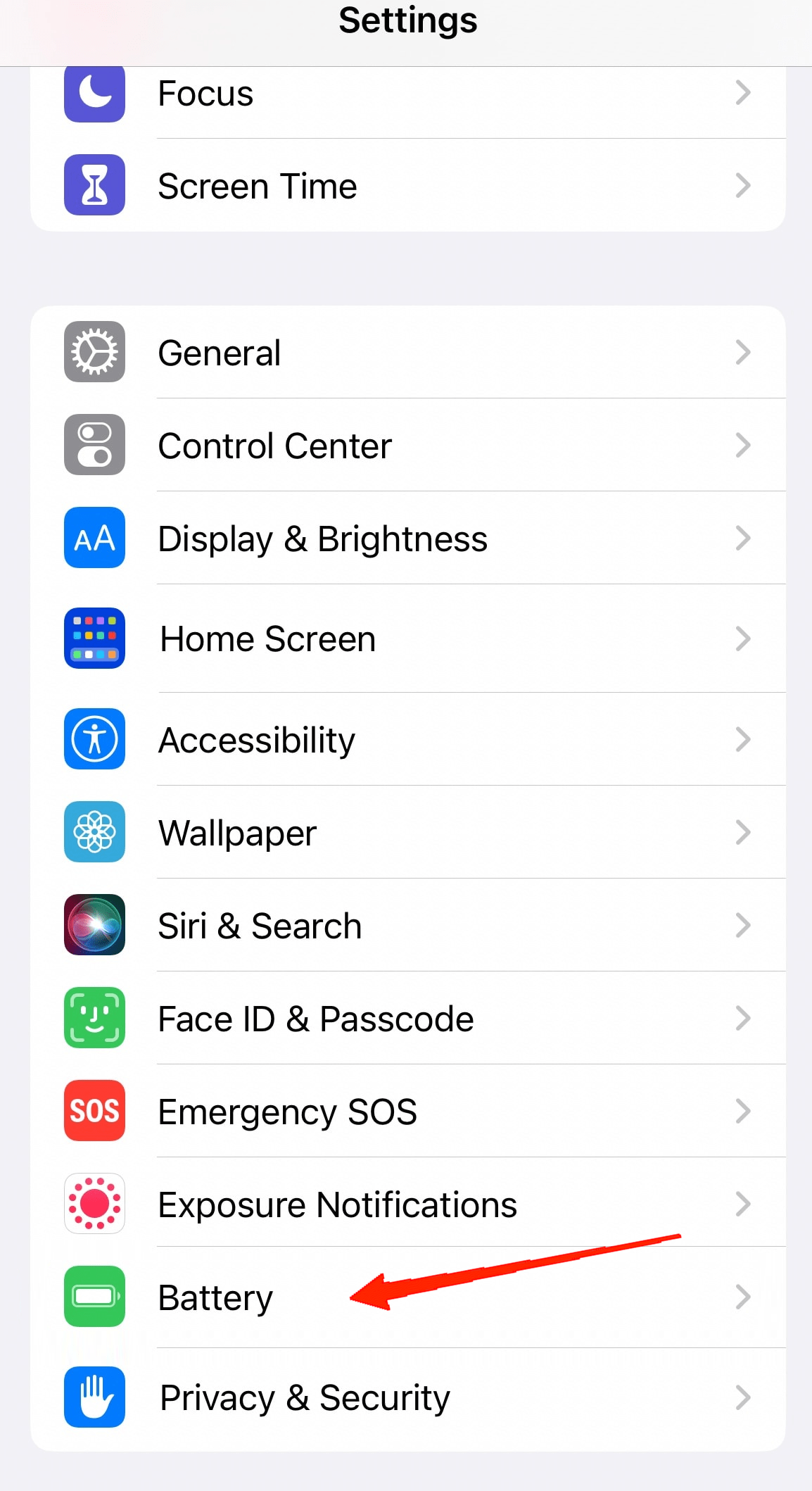Expand the Battery row chevron
Viewport: 812px width, 1491px height.
(743, 1297)
